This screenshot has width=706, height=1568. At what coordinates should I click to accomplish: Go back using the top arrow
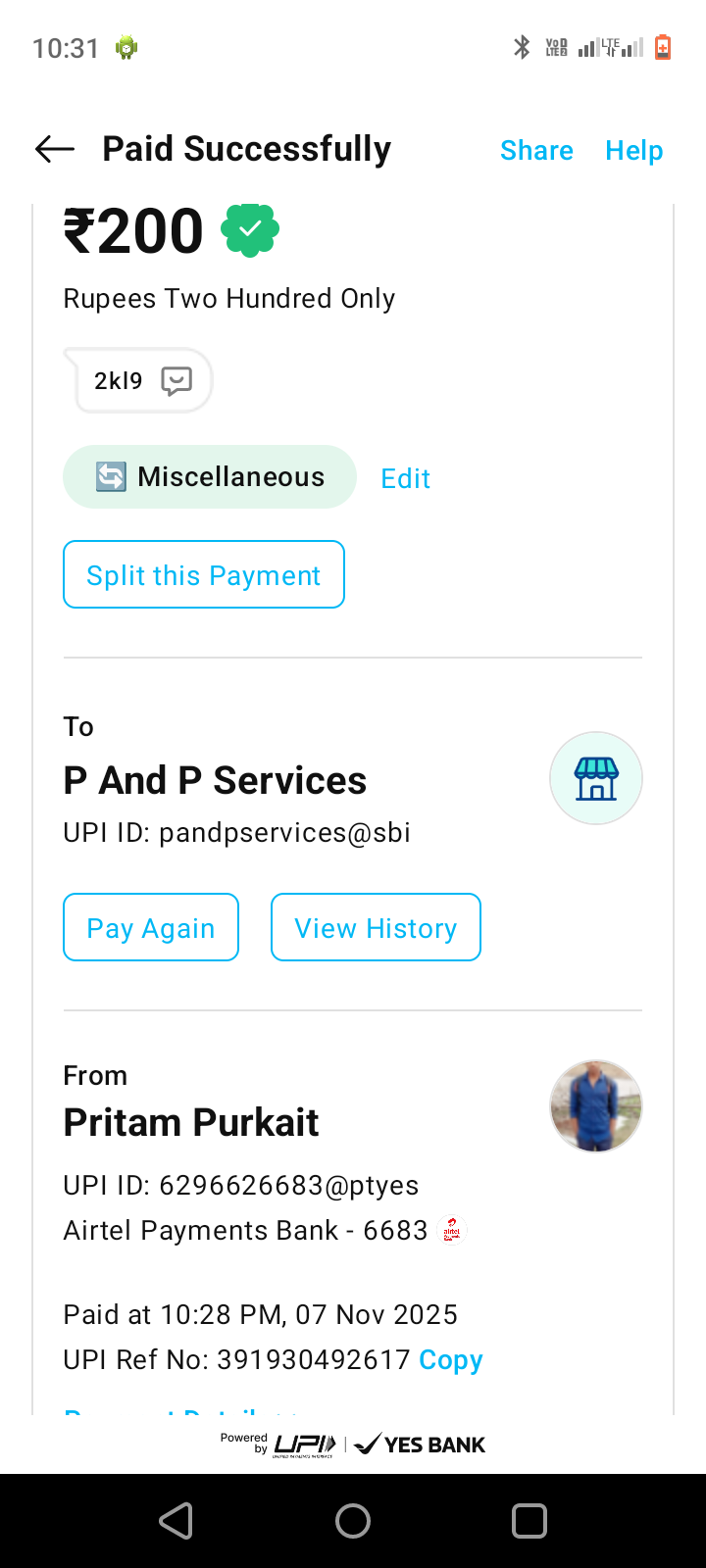55,149
